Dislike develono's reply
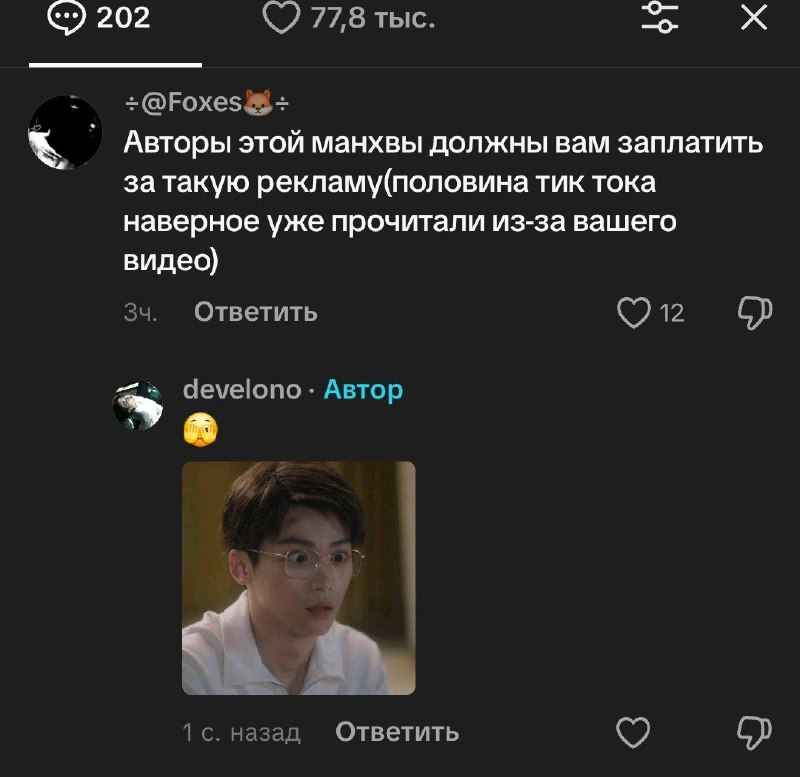800x777 pixels. click(756, 732)
